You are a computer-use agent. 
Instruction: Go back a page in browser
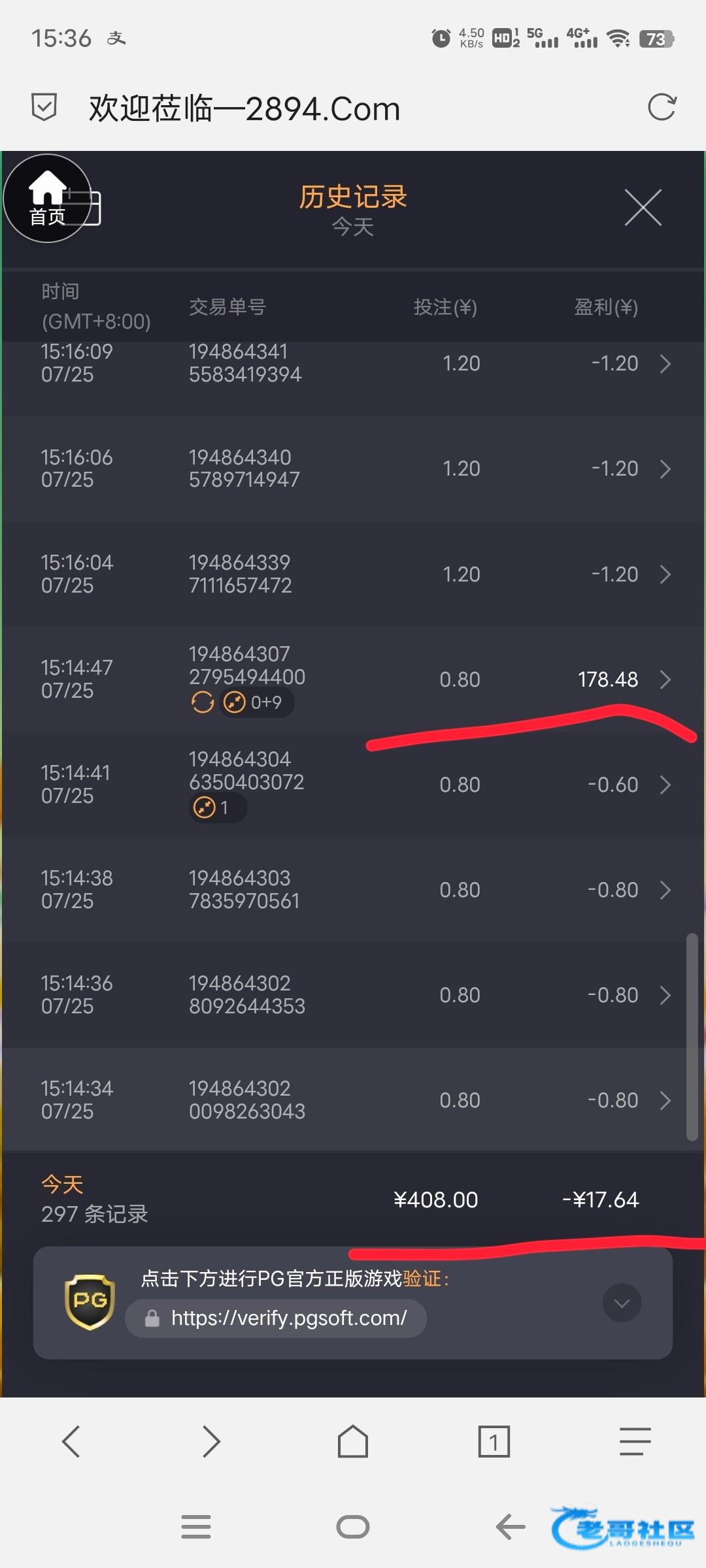(x=71, y=1441)
